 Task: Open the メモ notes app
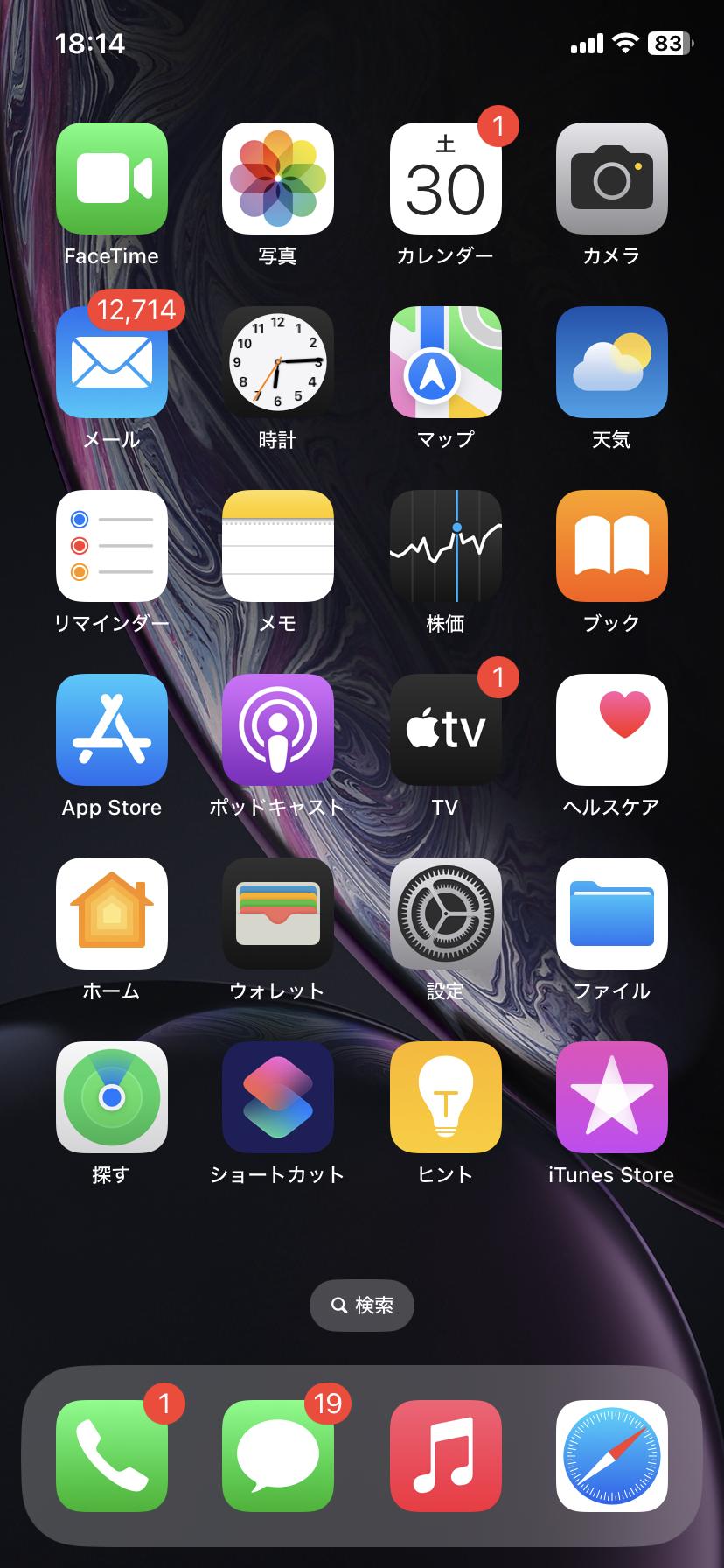pyautogui.click(x=278, y=546)
